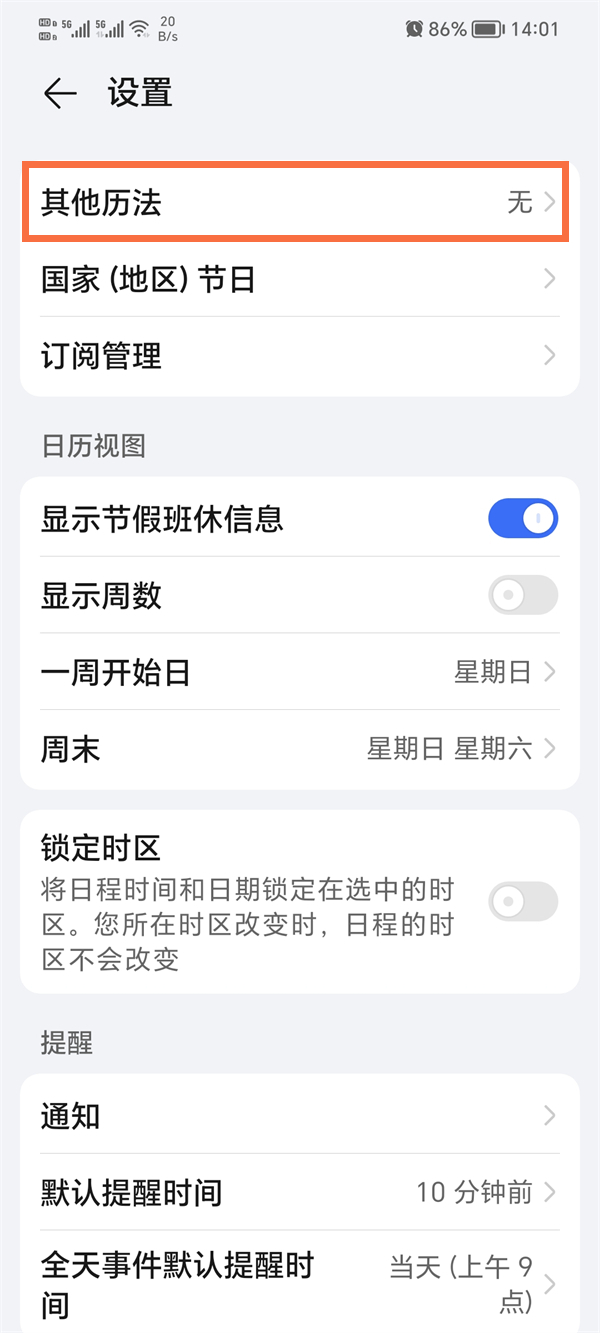The width and height of the screenshot is (600, 1333).
Task: Enable 锁定时区 toggle
Action: tap(522, 901)
